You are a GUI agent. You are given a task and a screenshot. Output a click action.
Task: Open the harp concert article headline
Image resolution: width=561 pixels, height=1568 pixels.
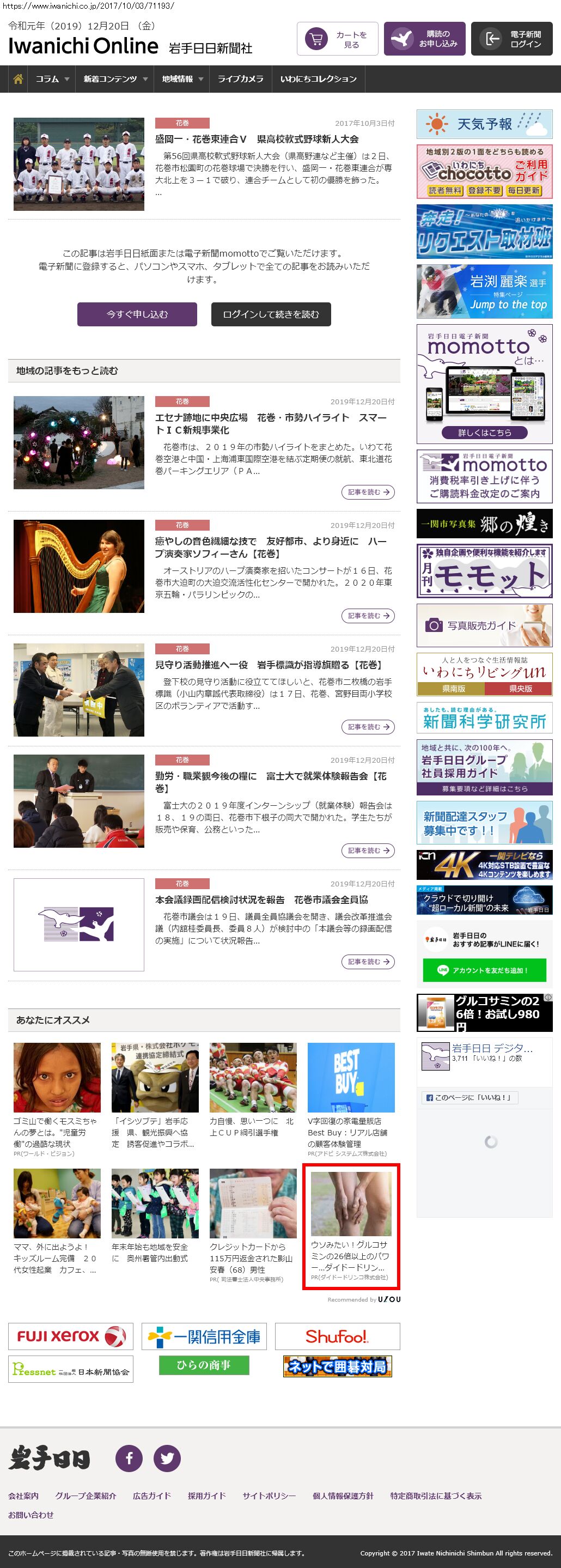pyautogui.click(x=270, y=547)
